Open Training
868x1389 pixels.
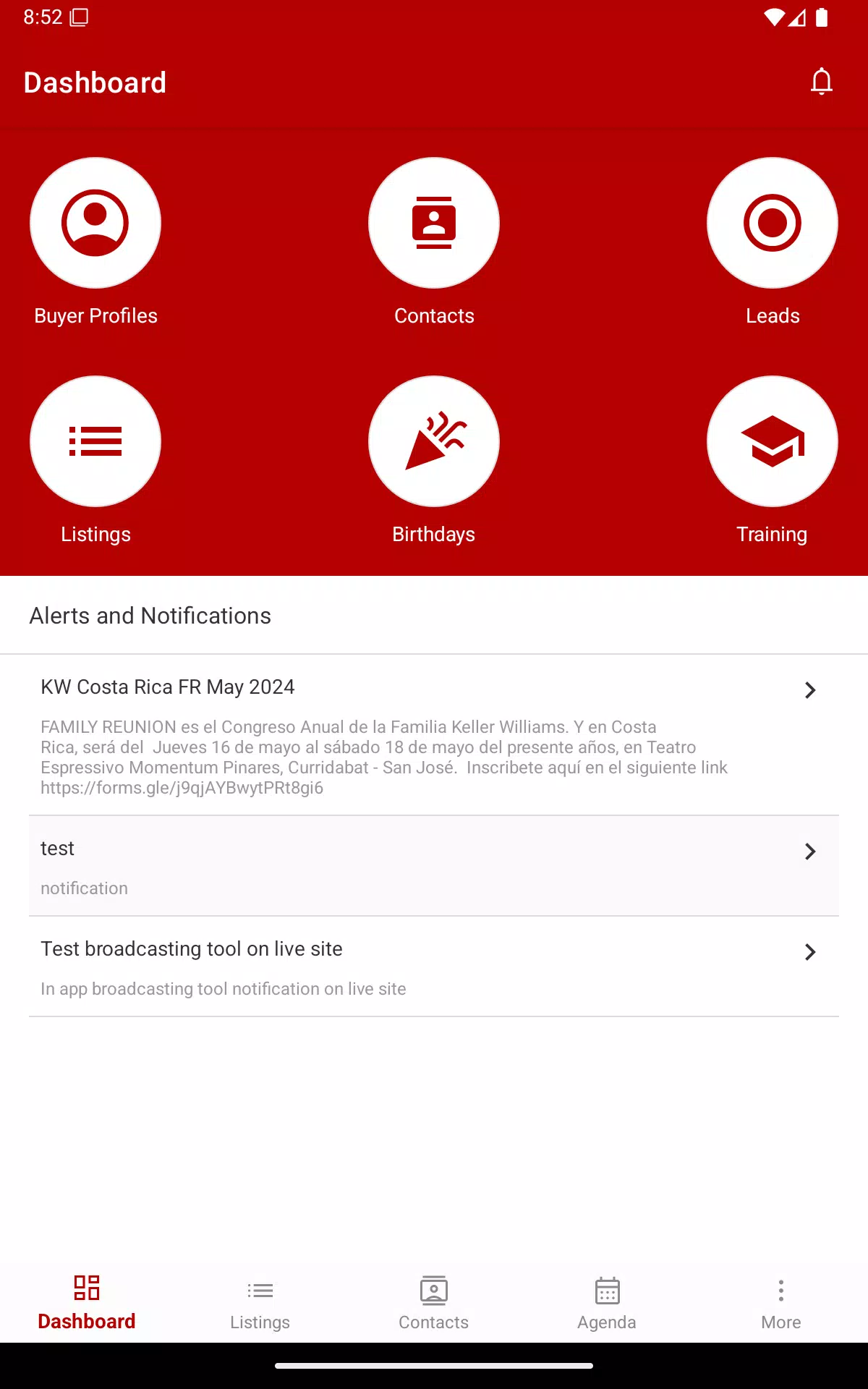772,442
